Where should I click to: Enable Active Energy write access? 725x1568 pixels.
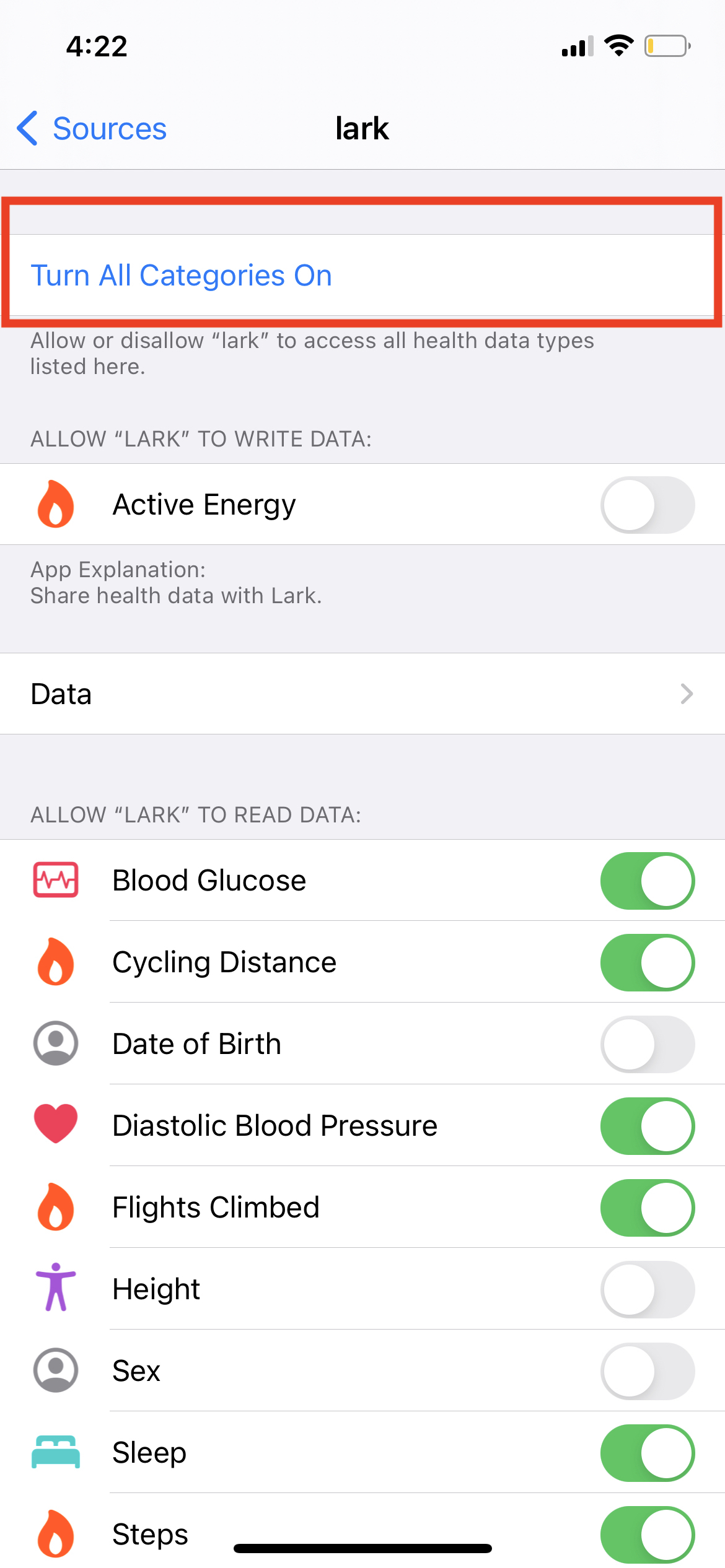[x=648, y=505]
